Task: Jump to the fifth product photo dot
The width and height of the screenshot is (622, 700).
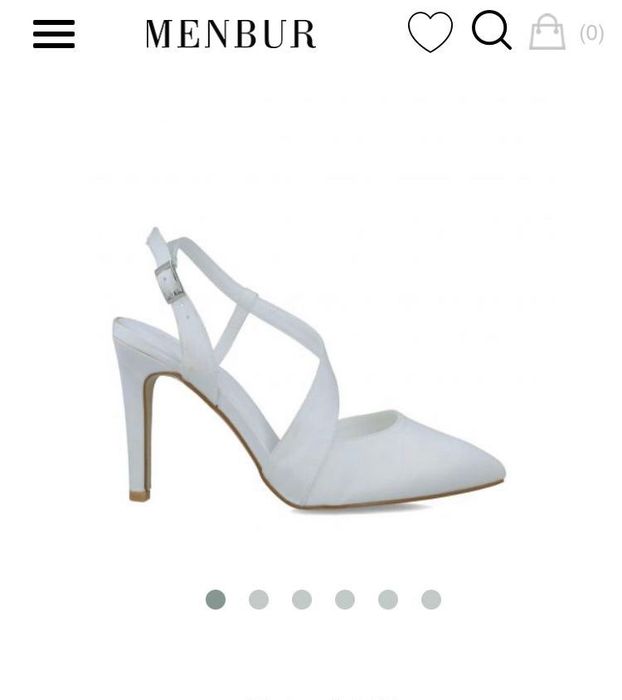Action: pyautogui.click(x=388, y=599)
